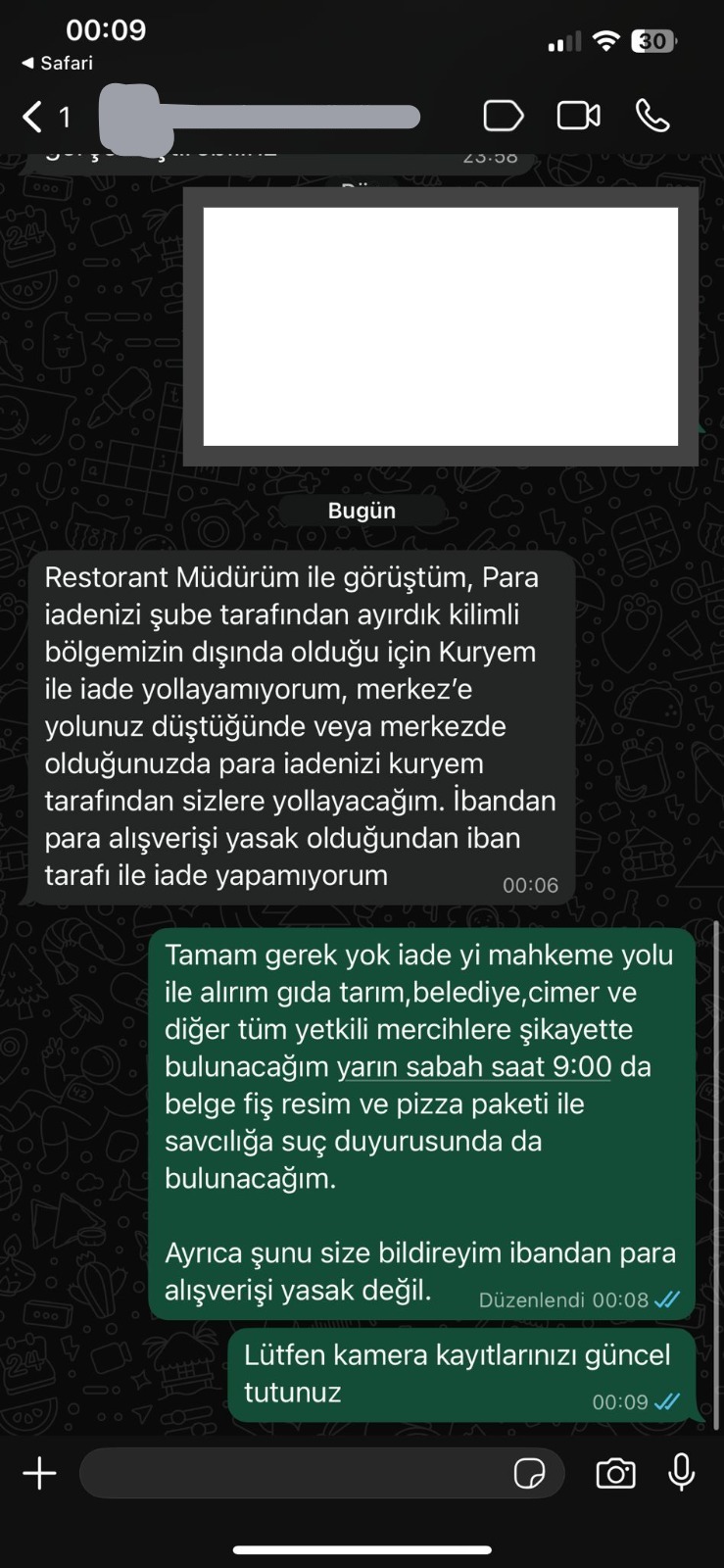Start a voice call with this contact

tap(652, 117)
